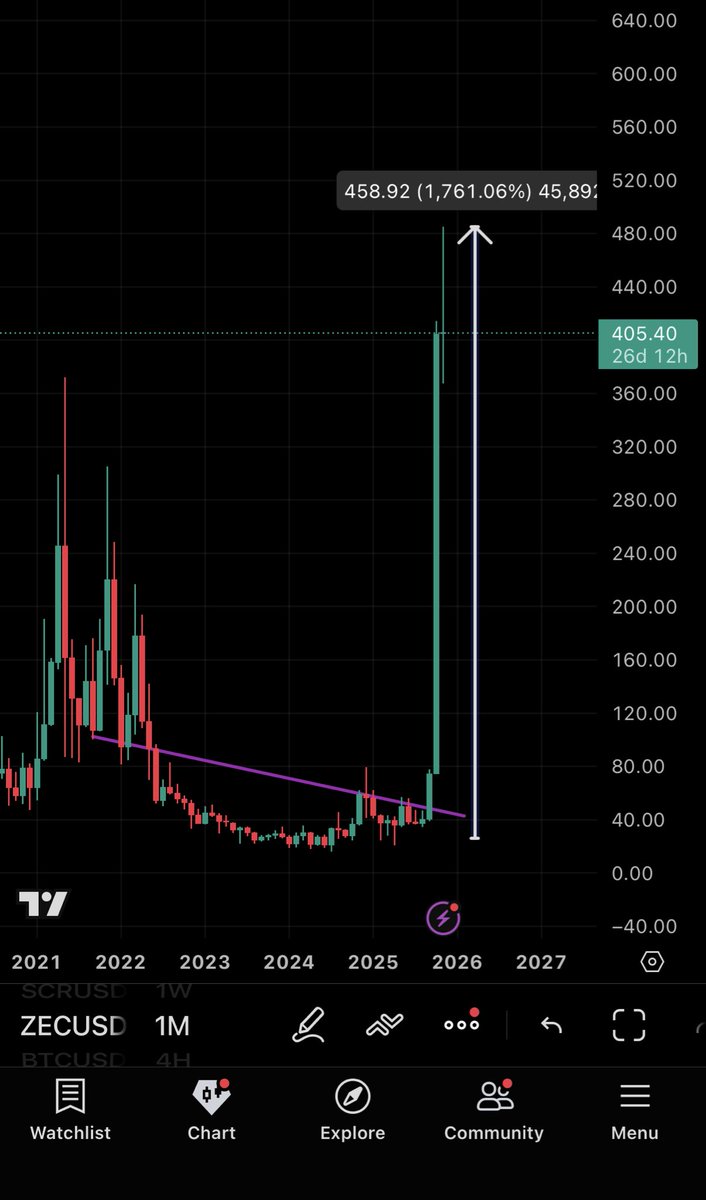
Task: Change the ZECUSD symbol
Action: point(74,1026)
